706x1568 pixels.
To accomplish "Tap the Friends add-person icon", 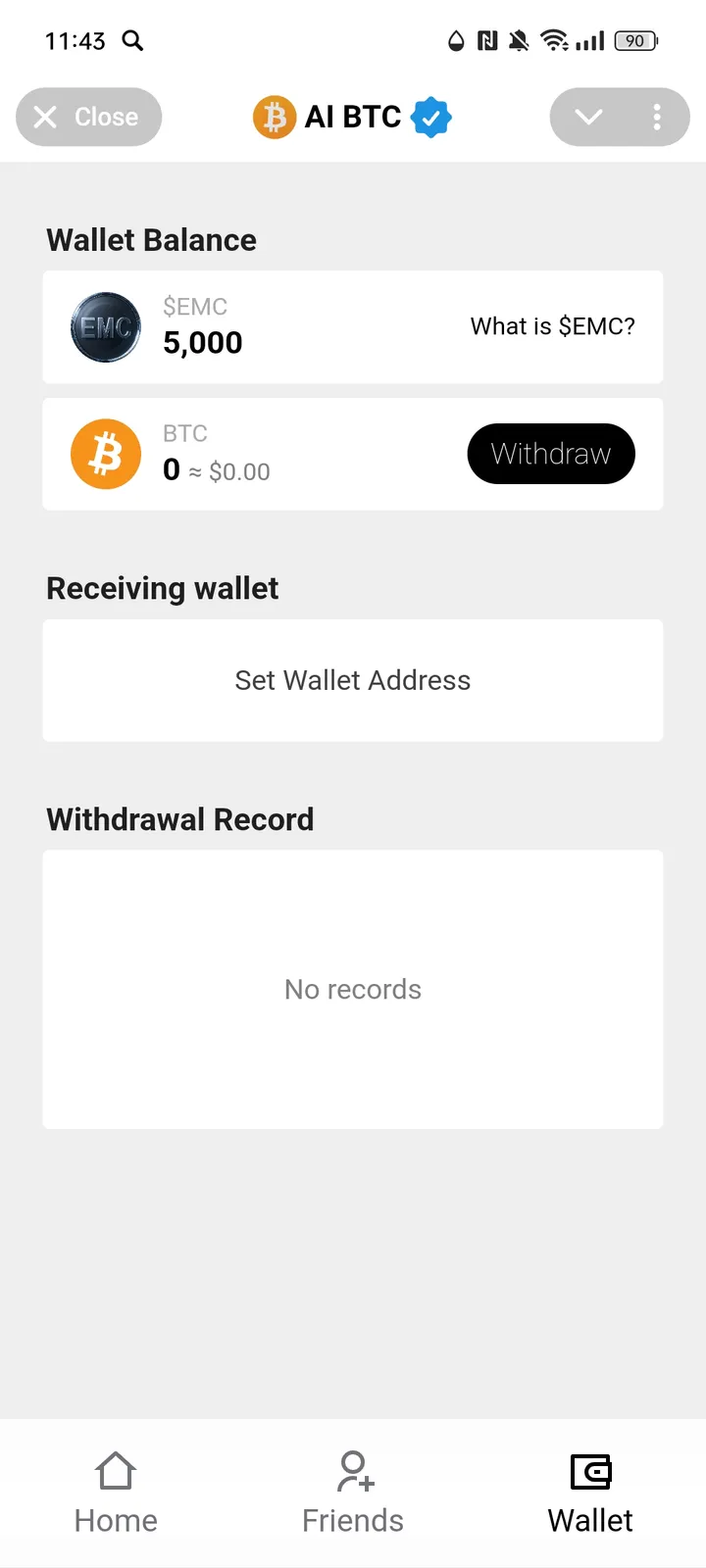I will 353,1471.
